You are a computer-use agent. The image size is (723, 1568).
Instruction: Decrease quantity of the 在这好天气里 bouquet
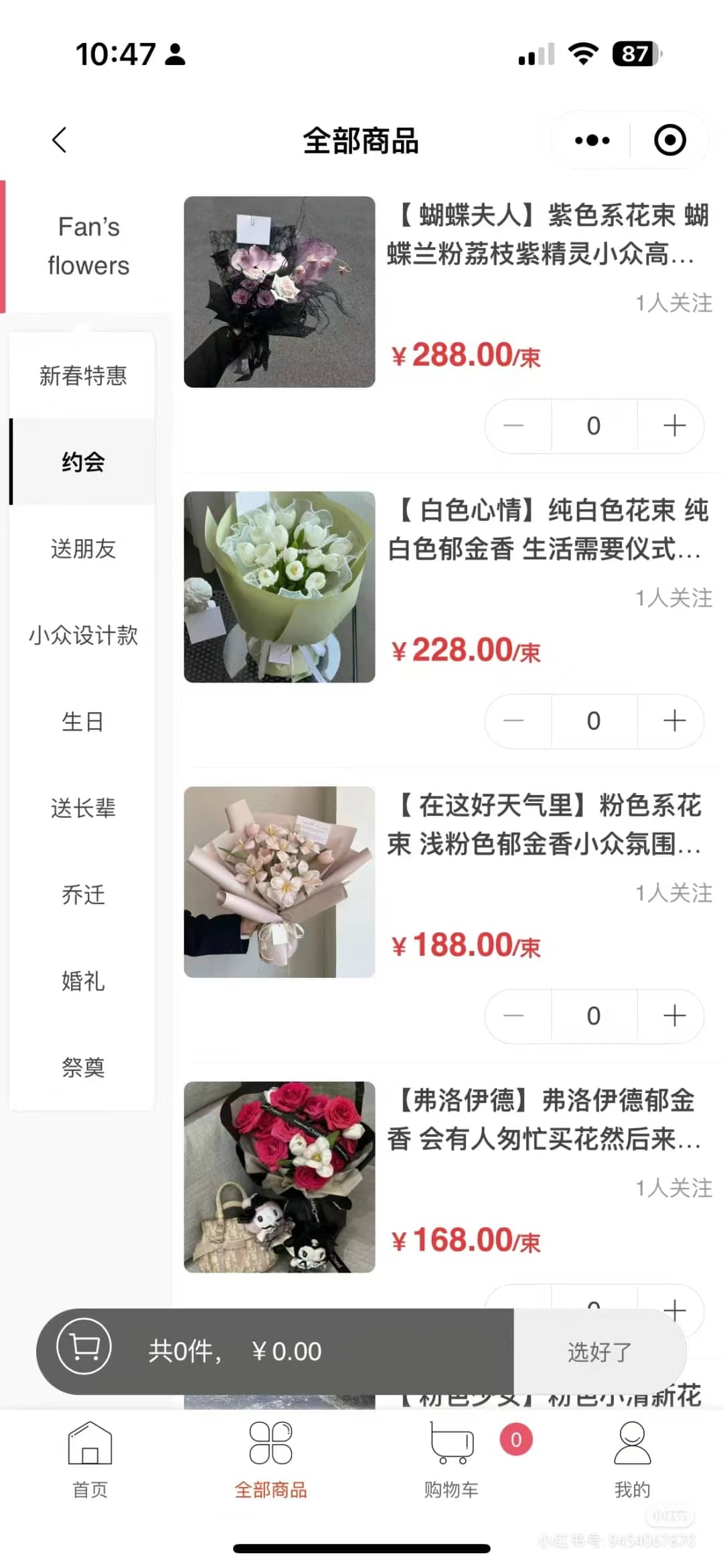[x=513, y=1016]
